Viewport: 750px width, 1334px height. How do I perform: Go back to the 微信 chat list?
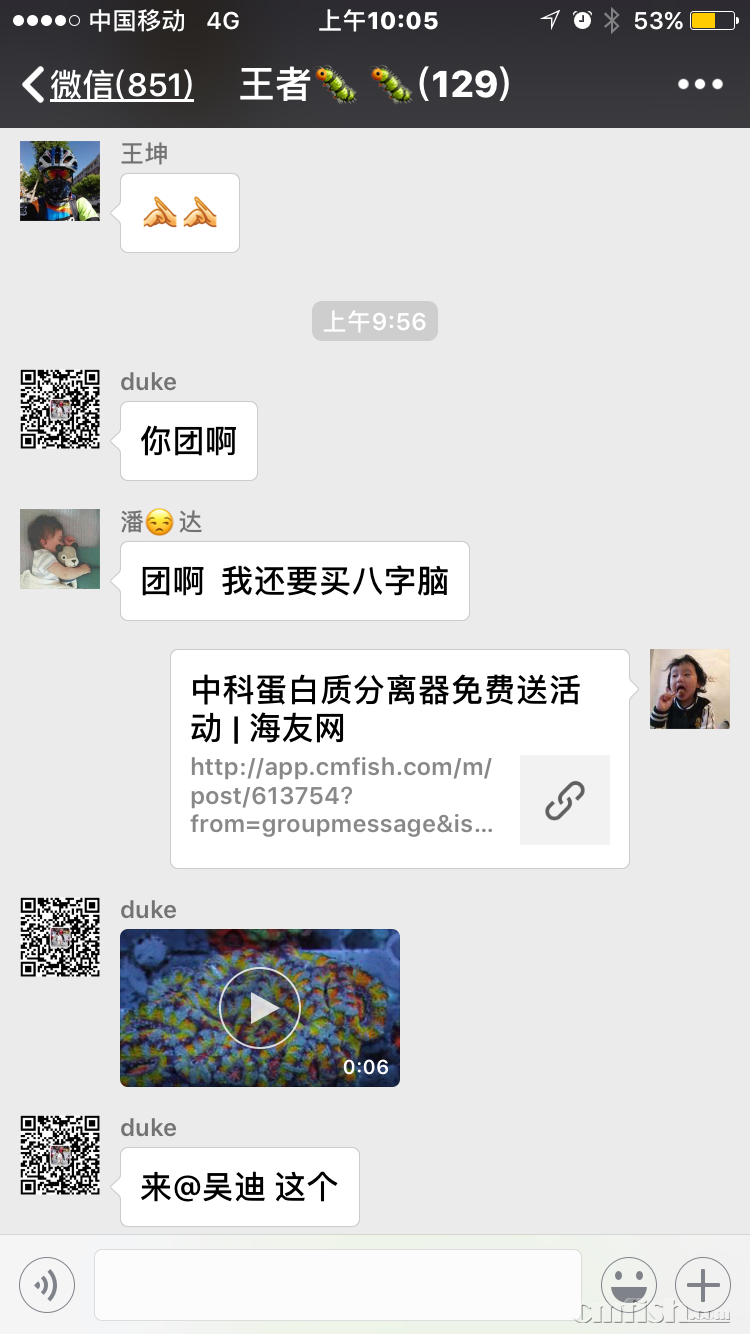point(108,85)
